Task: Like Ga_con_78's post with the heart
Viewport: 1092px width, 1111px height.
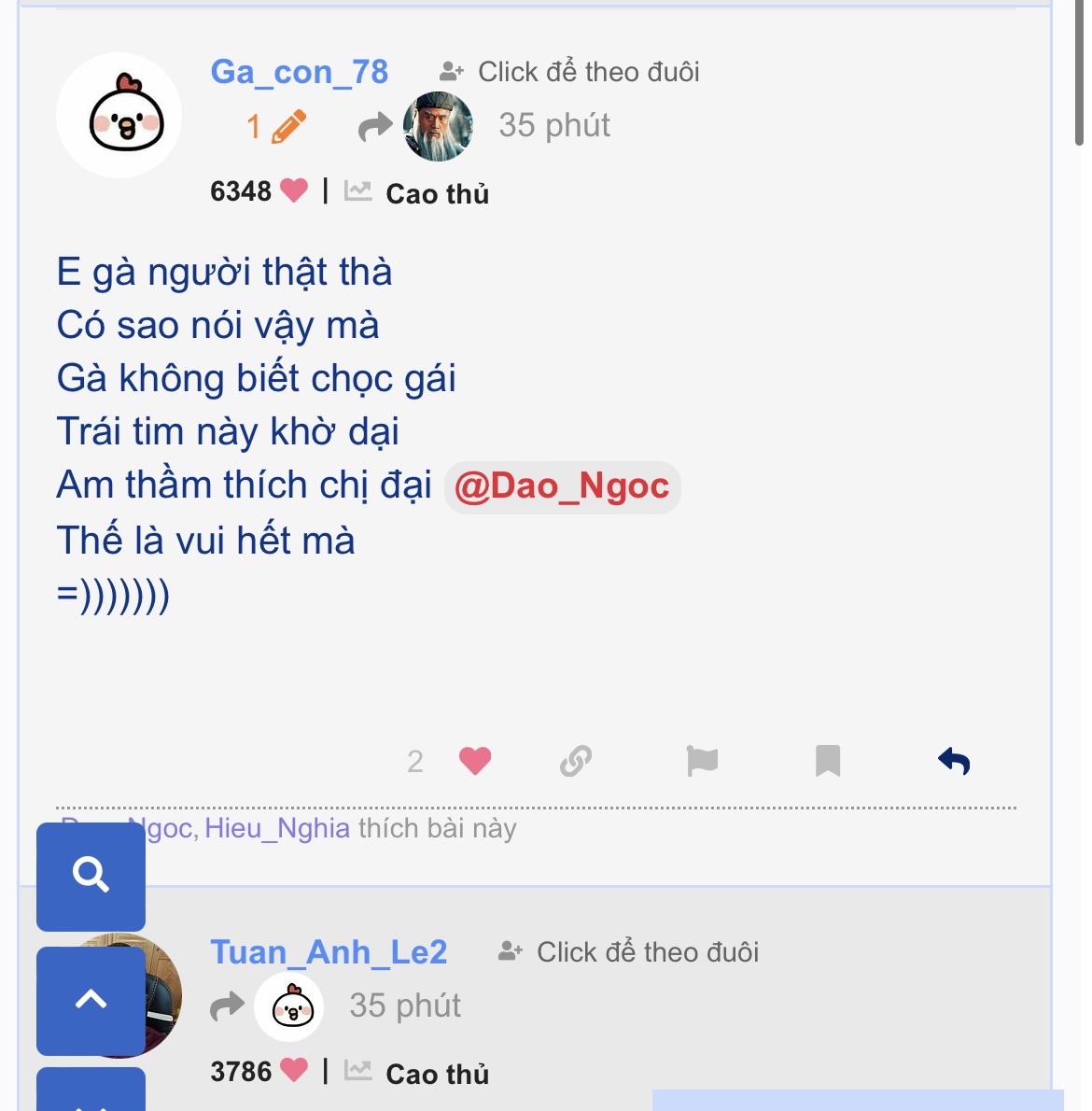Action: tap(475, 761)
